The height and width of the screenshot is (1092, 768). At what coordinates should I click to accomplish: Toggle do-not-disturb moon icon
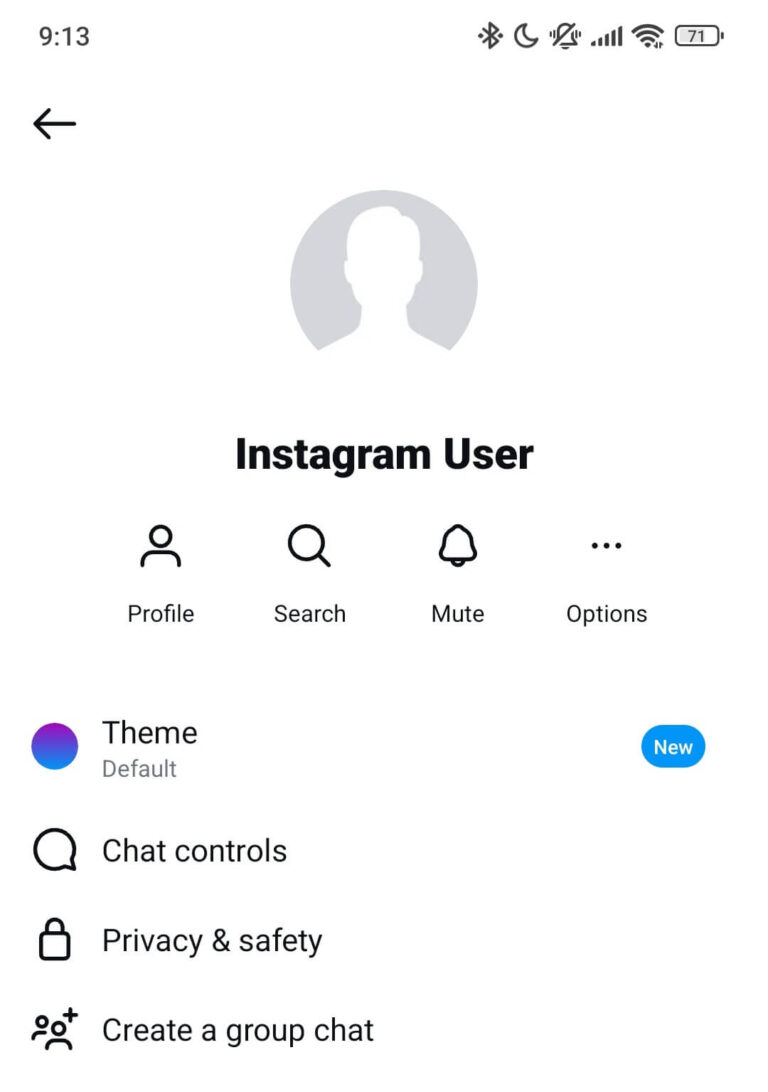[x=525, y=35]
